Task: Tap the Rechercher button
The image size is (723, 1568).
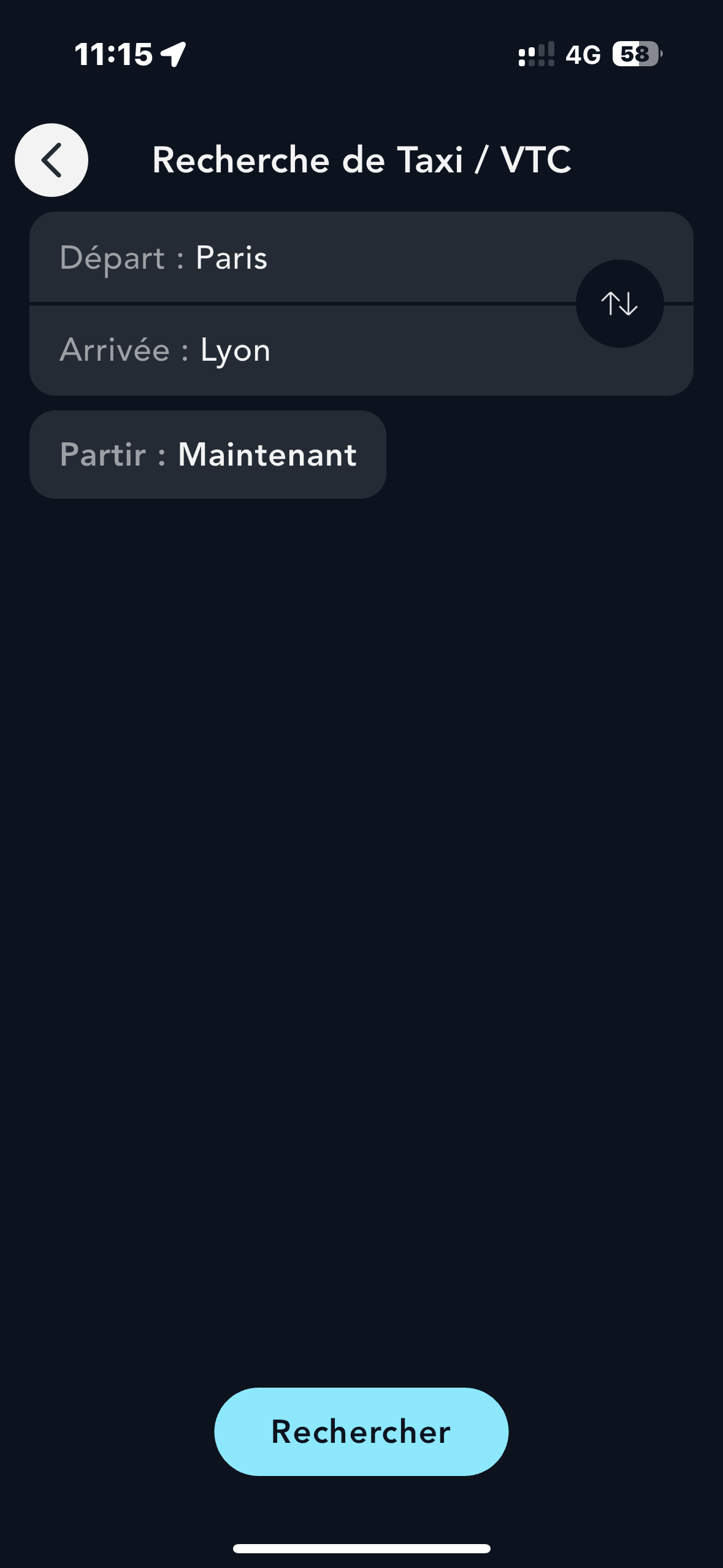Action: [361, 1431]
